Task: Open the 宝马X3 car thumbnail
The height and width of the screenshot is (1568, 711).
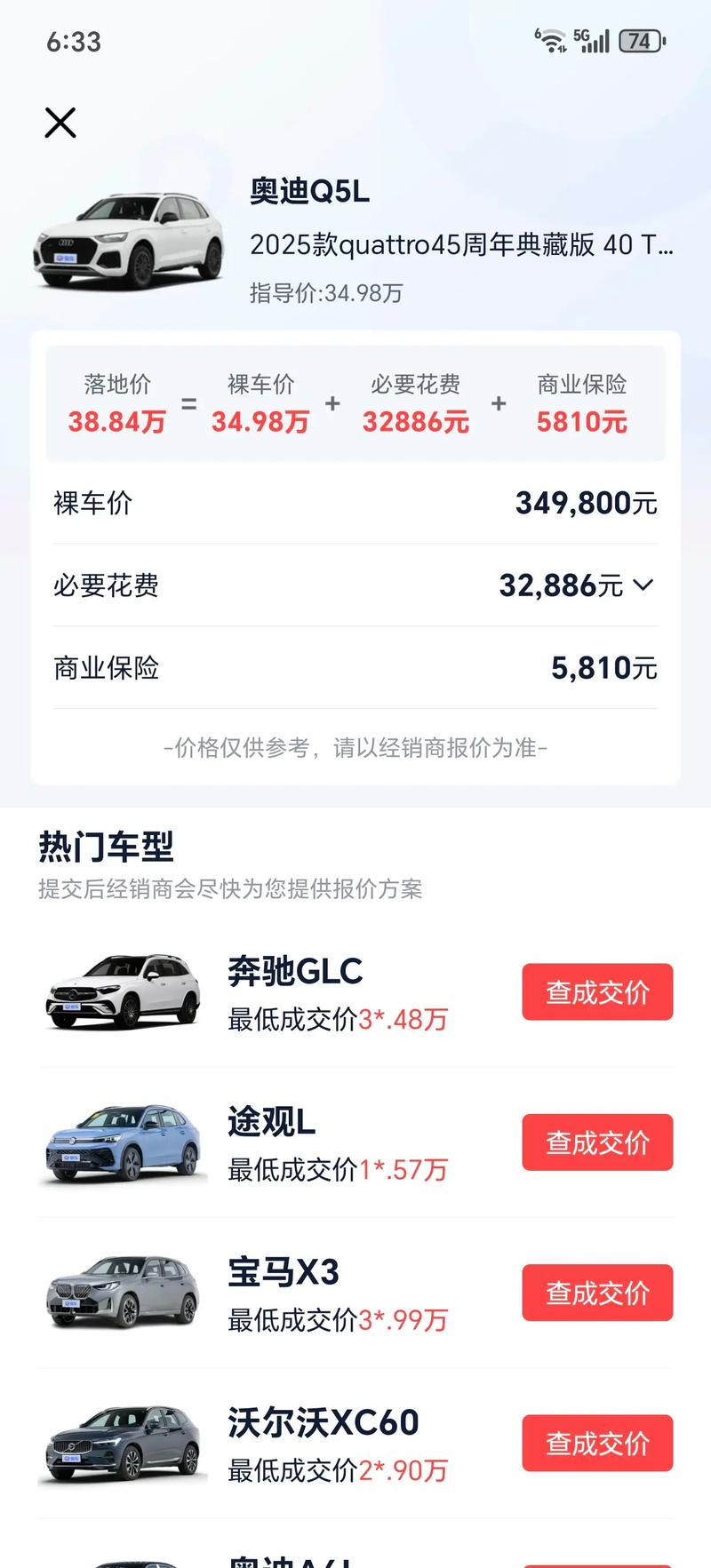Action: 122,1293
